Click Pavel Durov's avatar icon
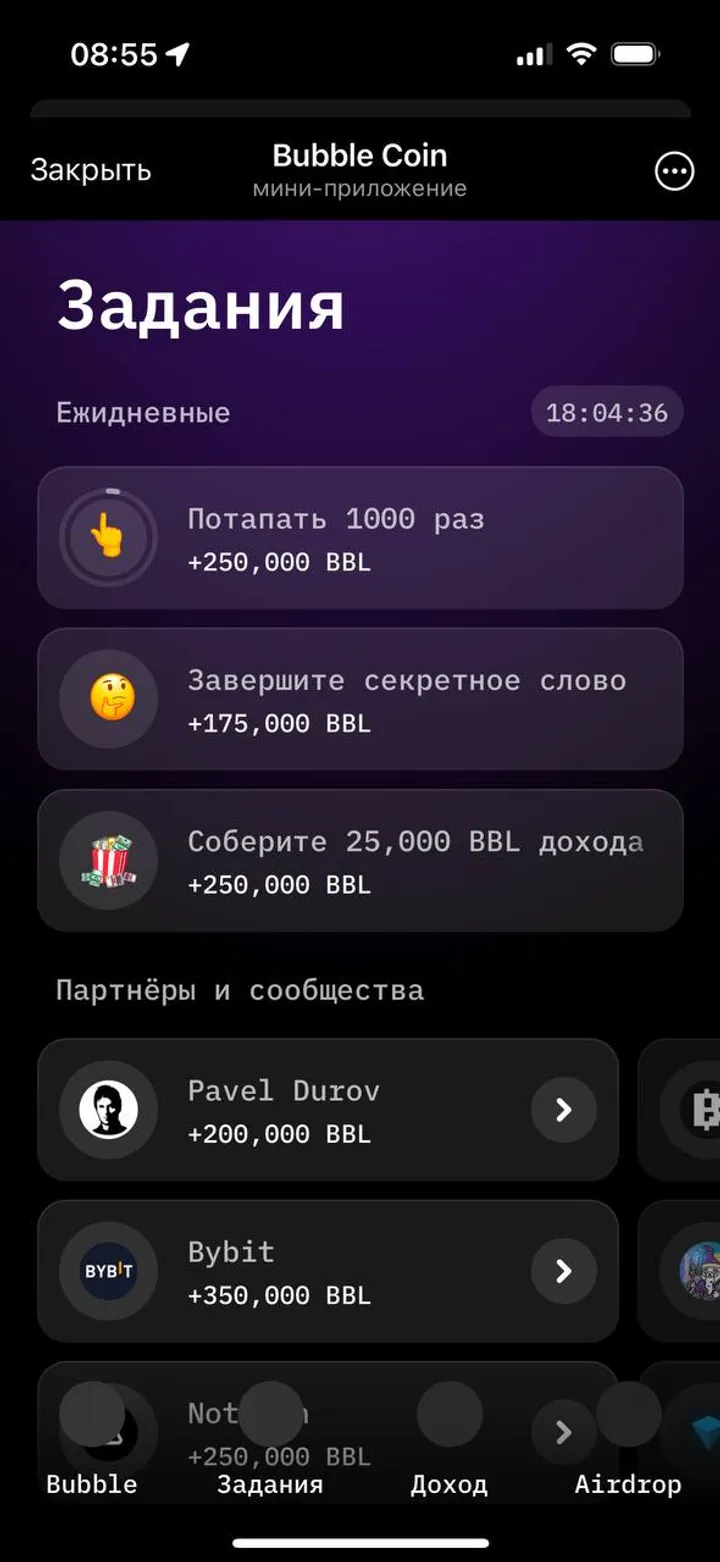 [x=108, y=1110]
